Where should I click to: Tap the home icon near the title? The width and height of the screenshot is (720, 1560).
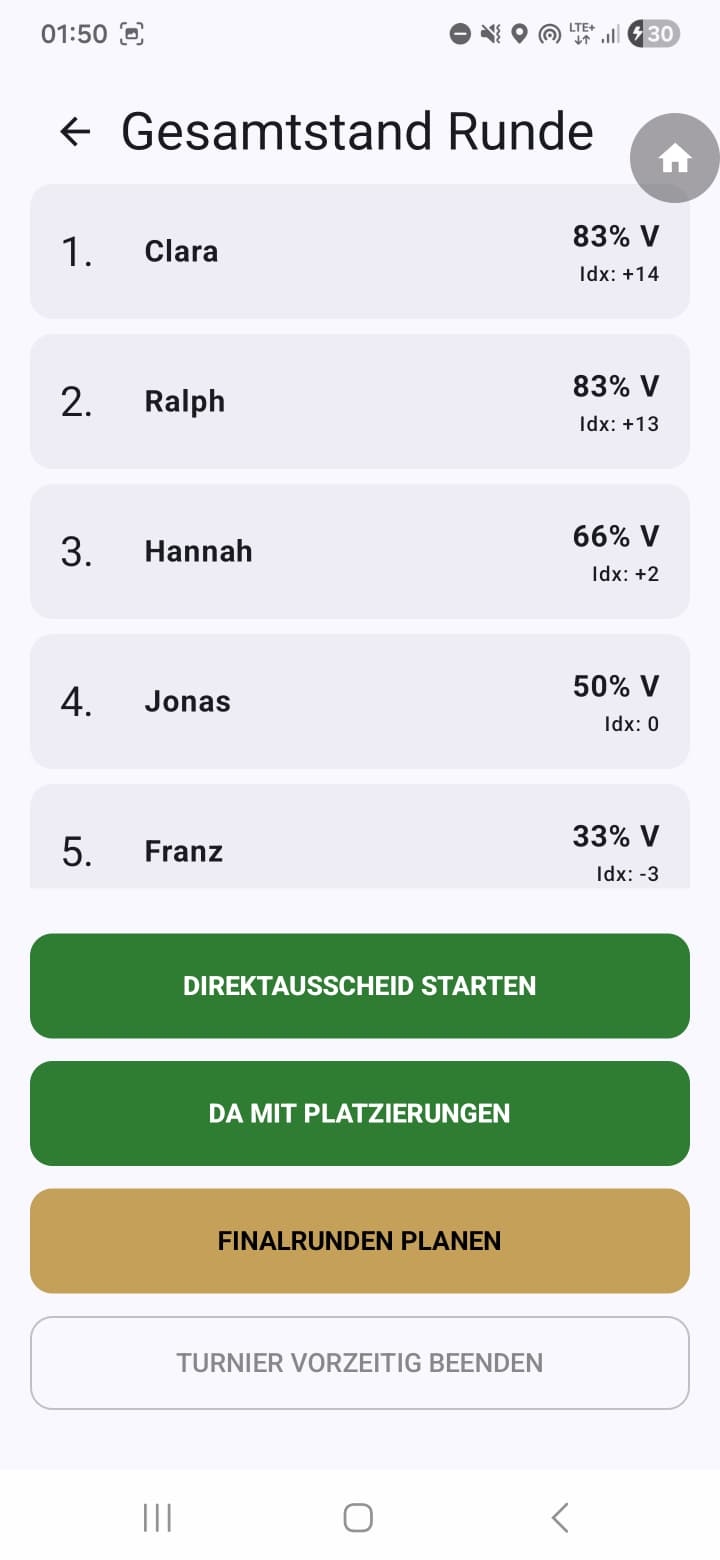pos(675,158)
